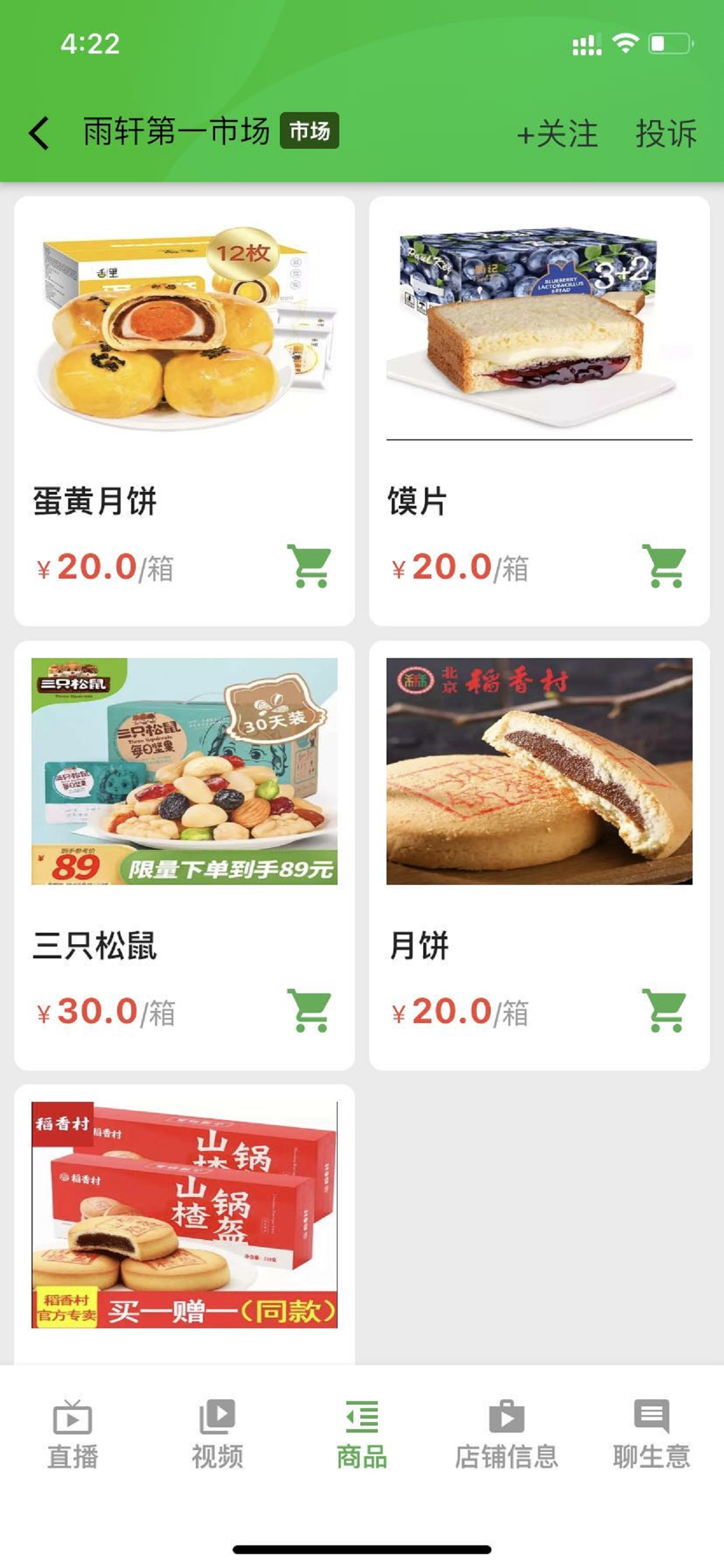Add 月饼 to the cart
724x1568 pixels.
[x=665, y=1010]
